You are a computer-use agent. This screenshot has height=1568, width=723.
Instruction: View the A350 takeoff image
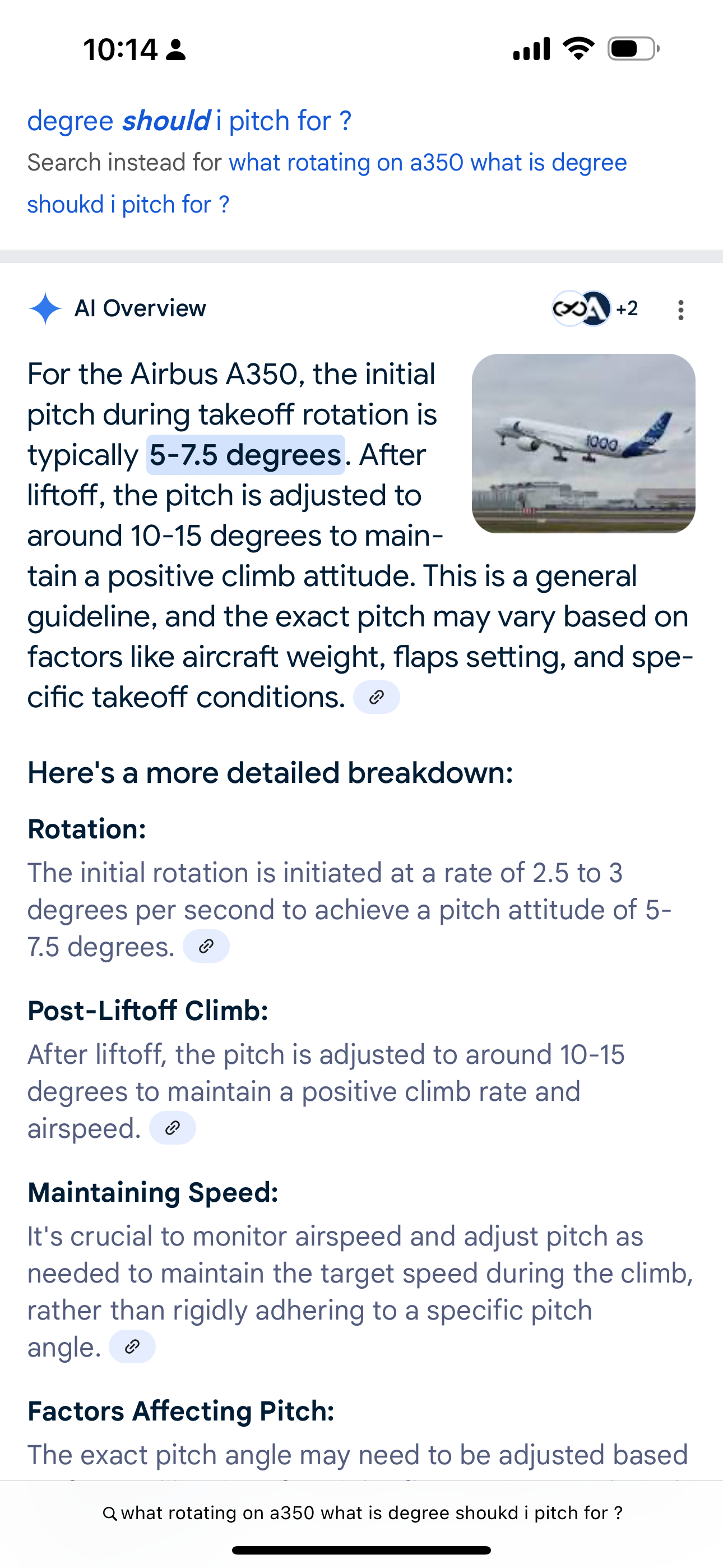[583, 443]
